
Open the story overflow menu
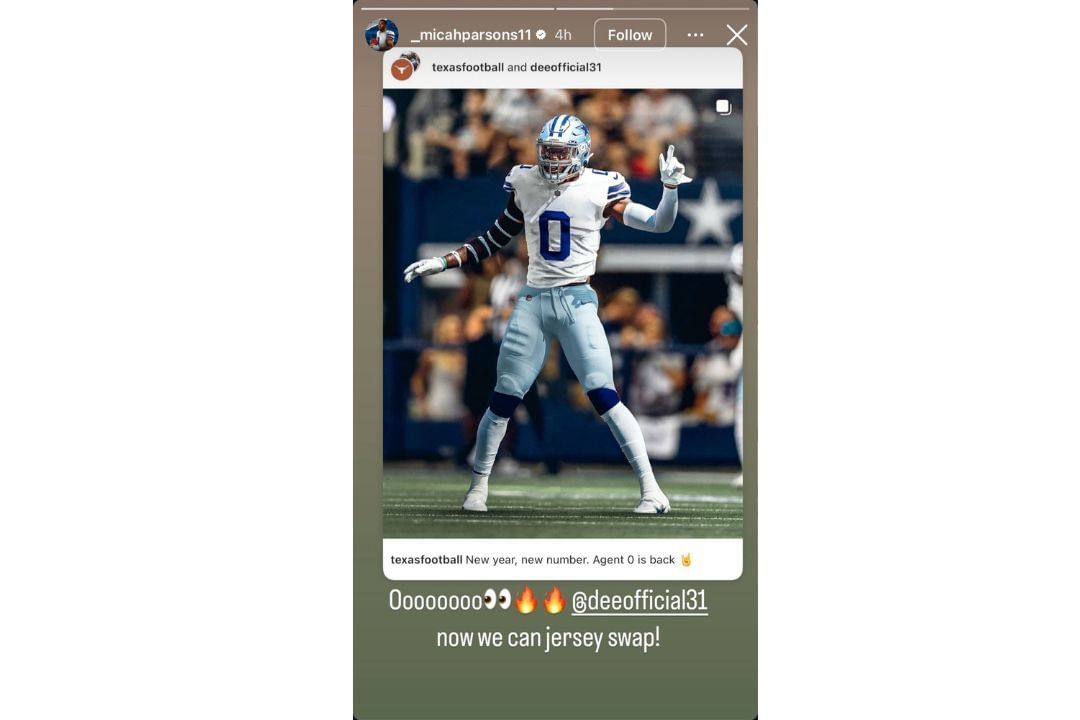pyautogui.click(x=695, y=35)
